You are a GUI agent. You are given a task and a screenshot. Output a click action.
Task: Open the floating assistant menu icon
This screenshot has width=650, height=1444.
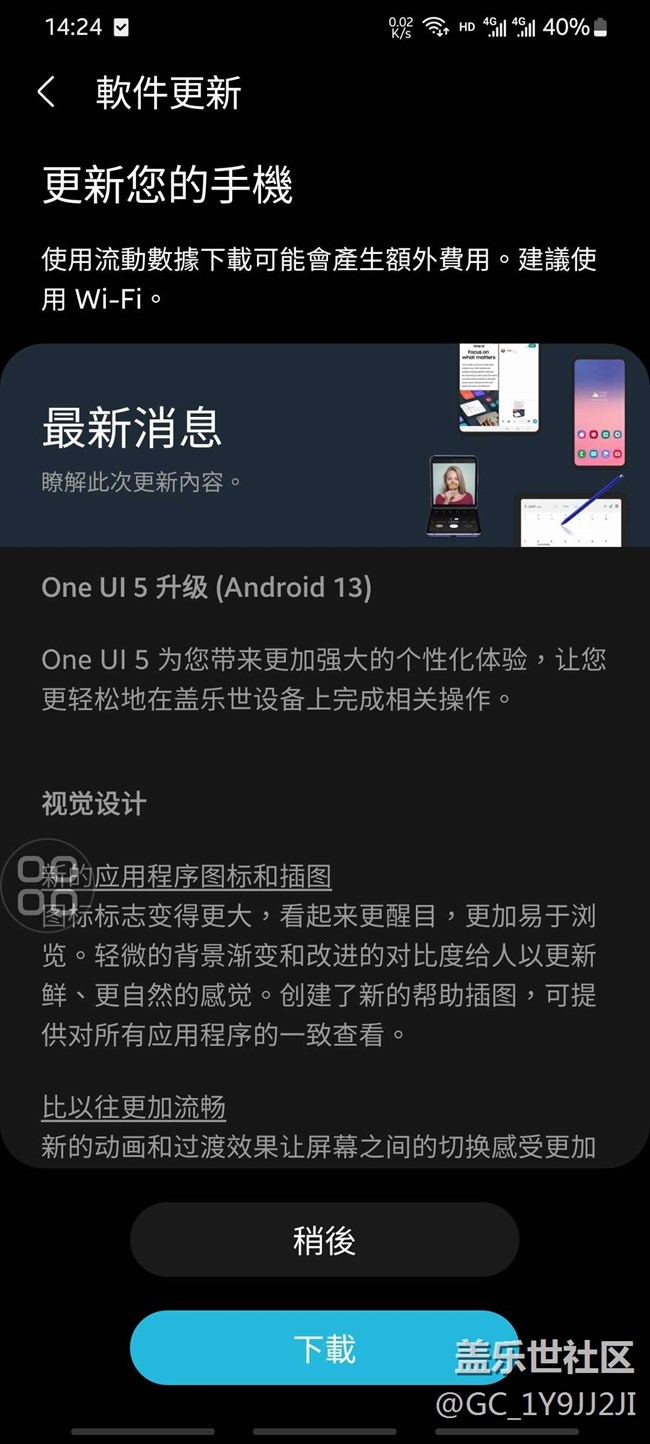(x=47, y=884)
